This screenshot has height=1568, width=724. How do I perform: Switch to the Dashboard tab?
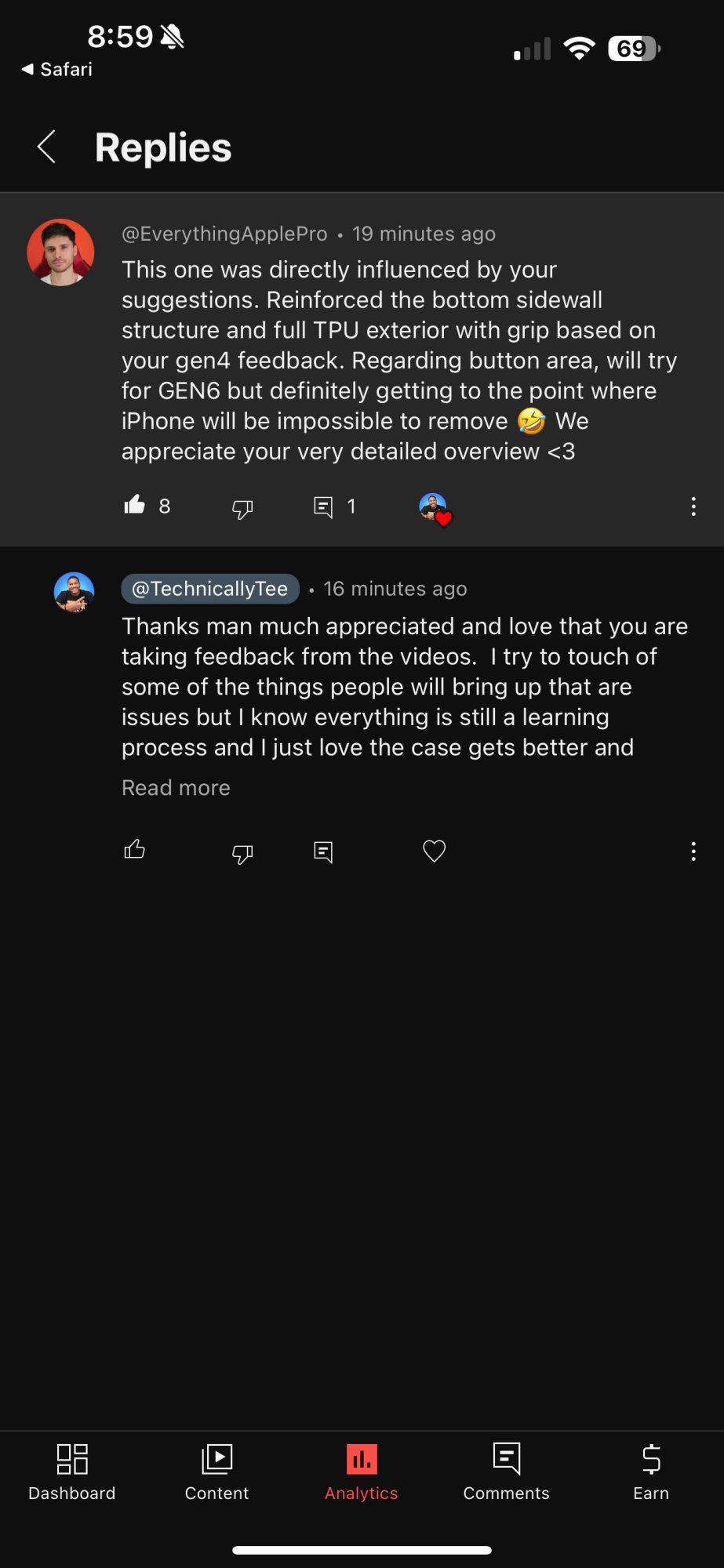click(x=72, y=1472)
